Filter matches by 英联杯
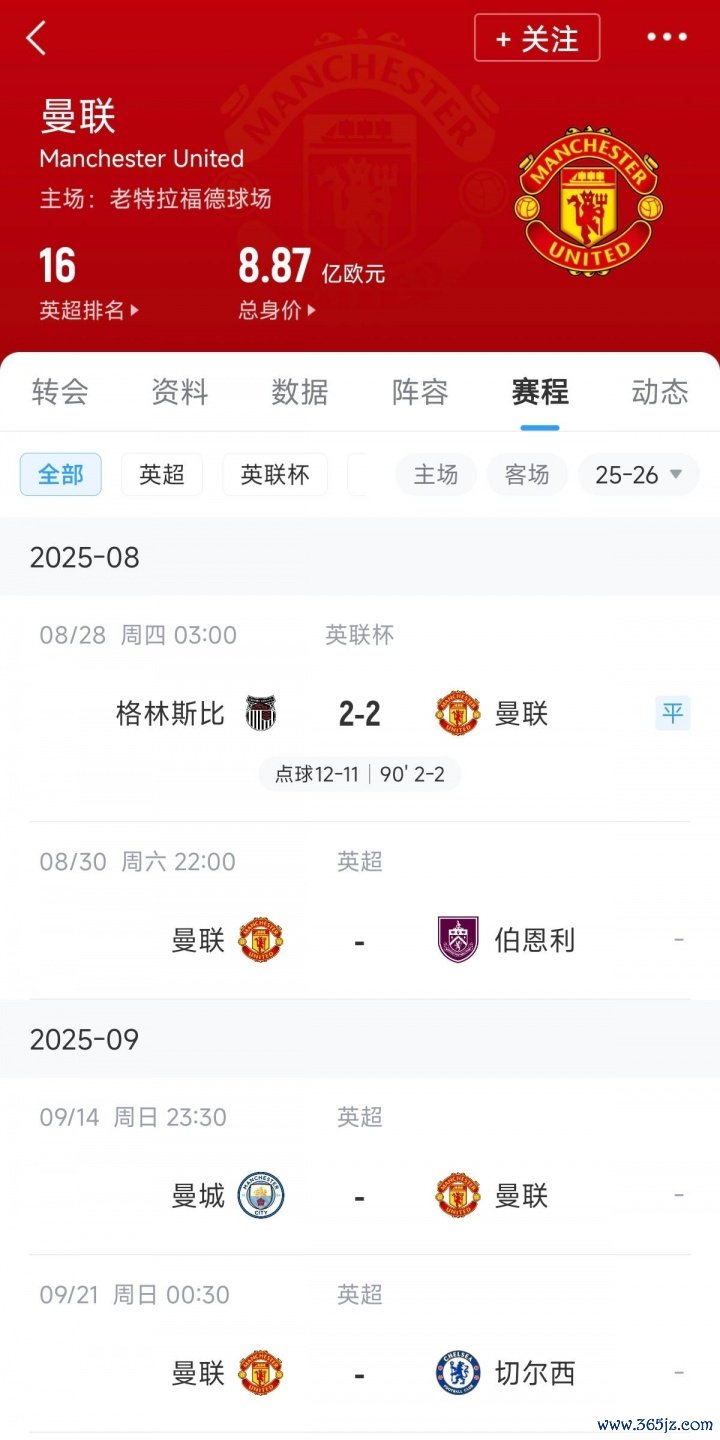This screenshot has height=1440, width=720. [275, 475]
